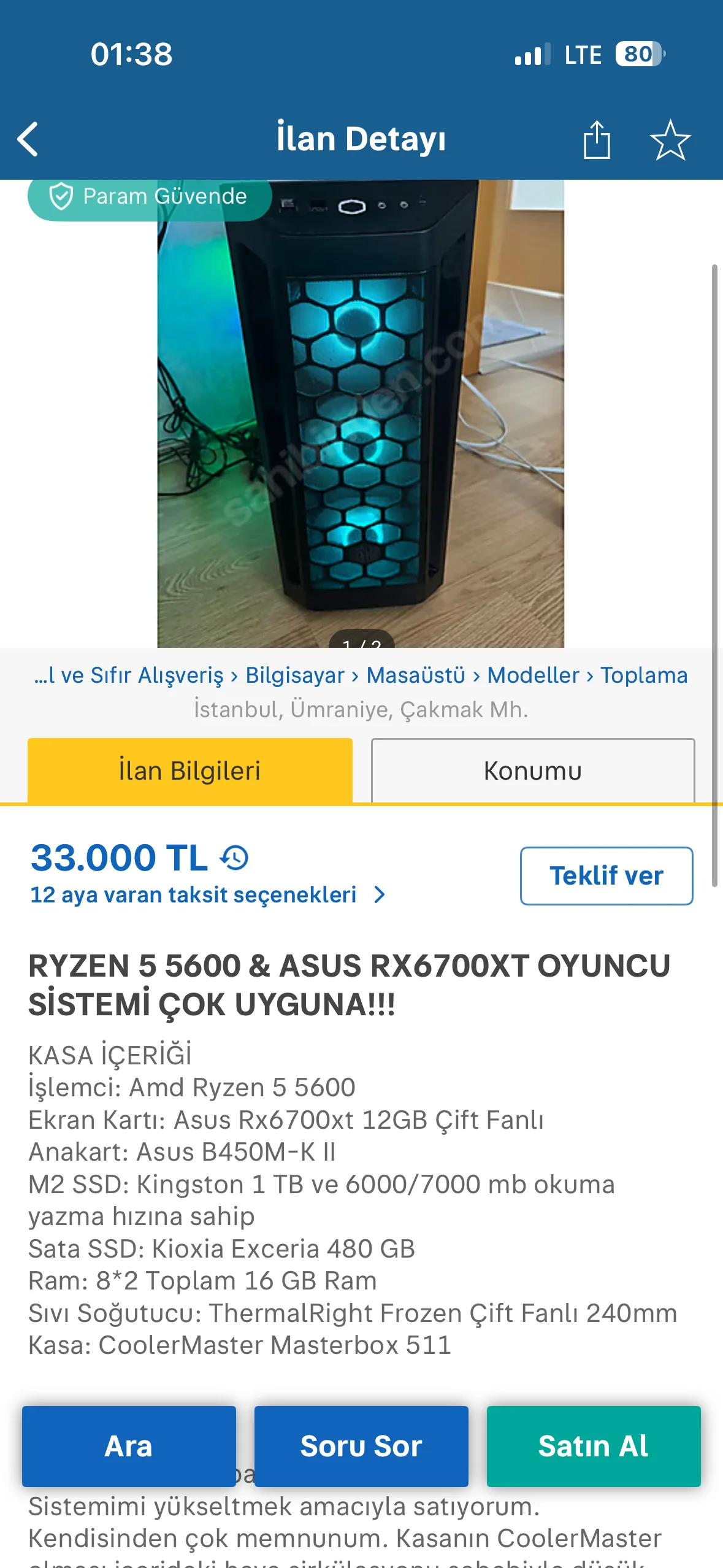
Task: Tap Soru Sor to ask a question
Action: (x=361, y=1446)
